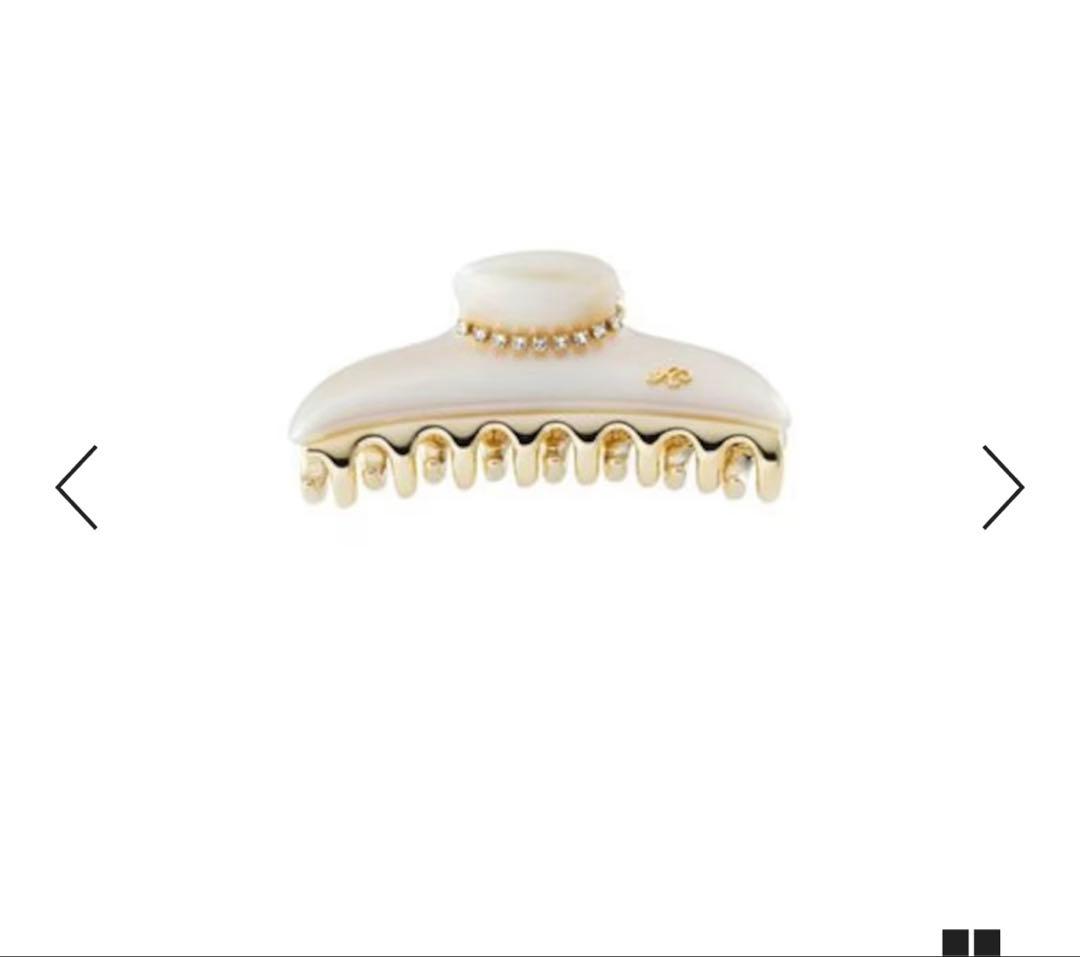Go to the previous product image
The image size is (1080, 957).
(77, 487)
